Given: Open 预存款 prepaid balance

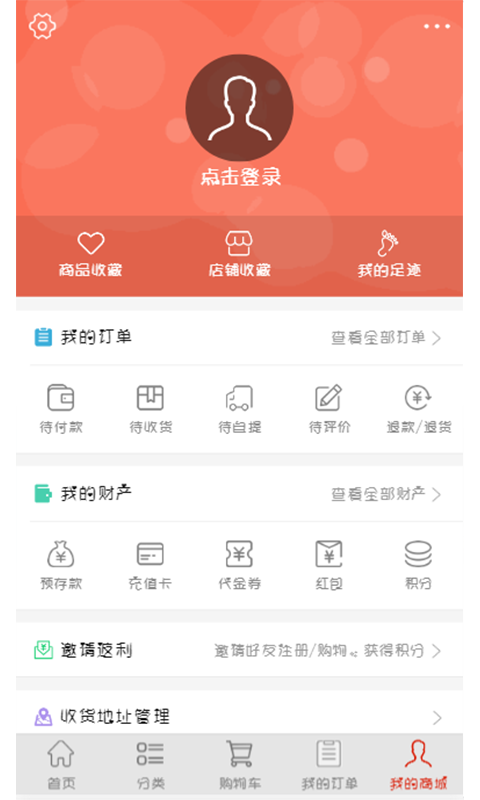Looking at the screenshot, I should pyautogui.click(x=61, y=565).
